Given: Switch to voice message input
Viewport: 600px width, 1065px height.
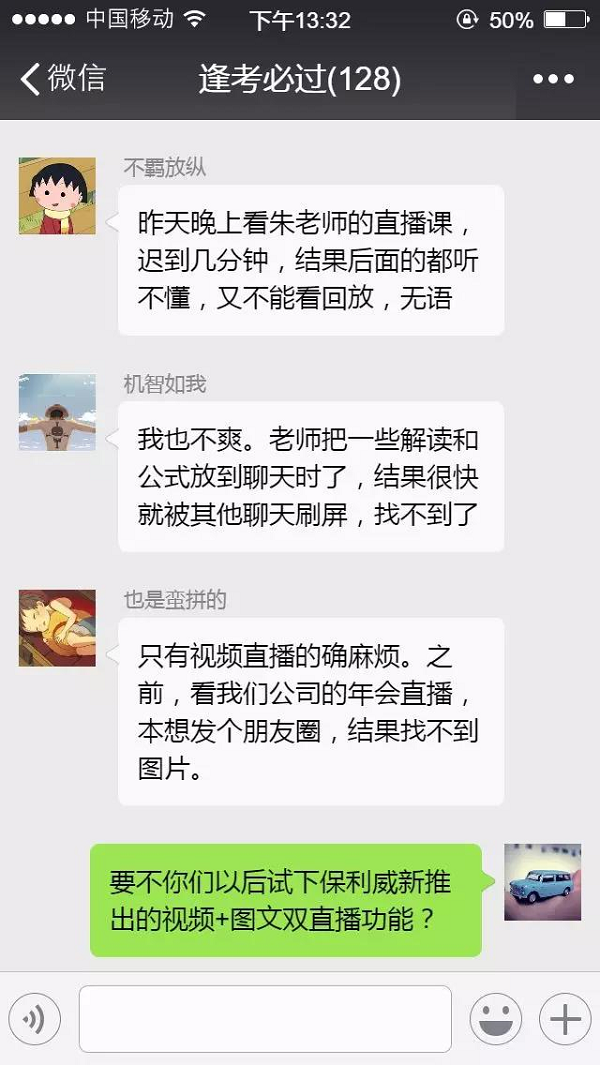Looking at the screenshot, I should (x=35, y=1019).
